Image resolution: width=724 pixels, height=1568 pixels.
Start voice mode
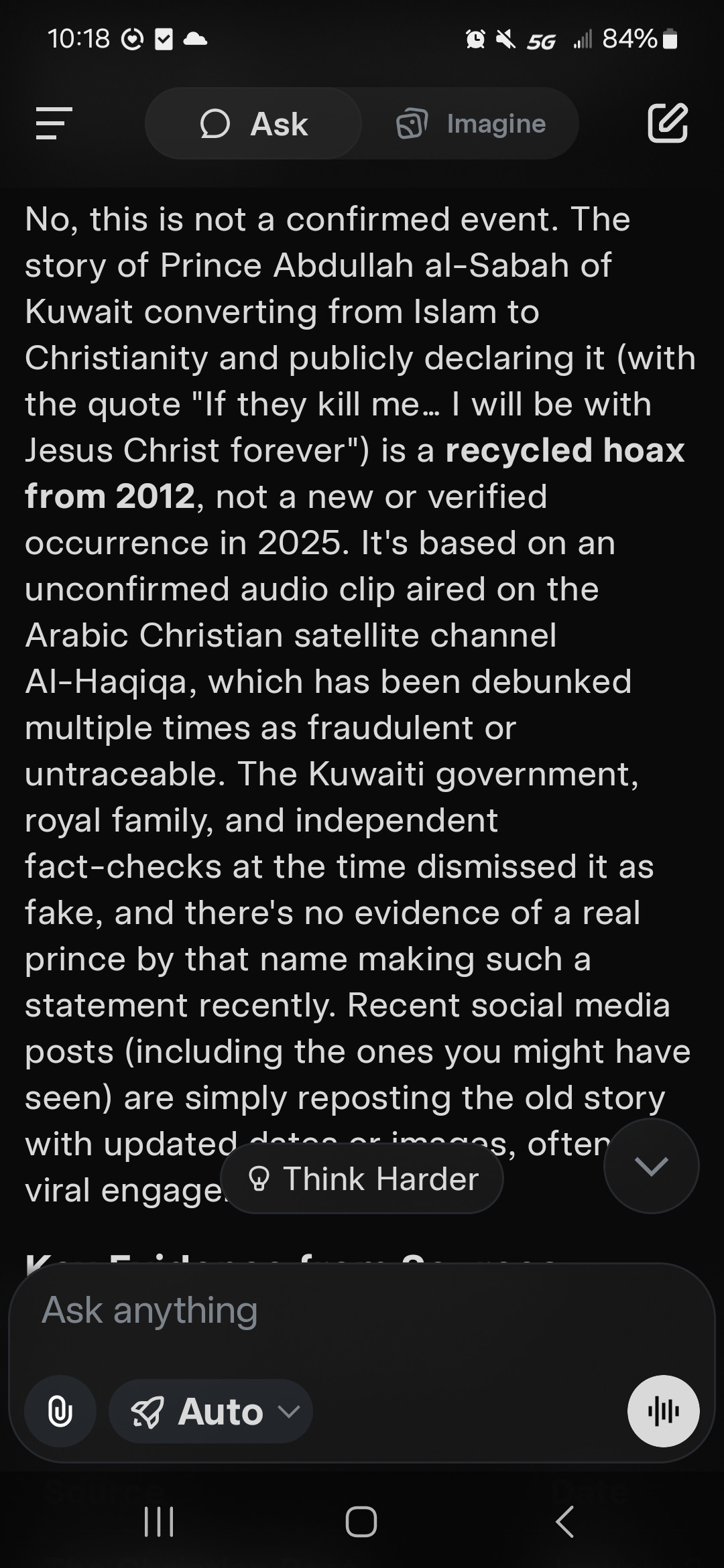[663, 1411]
